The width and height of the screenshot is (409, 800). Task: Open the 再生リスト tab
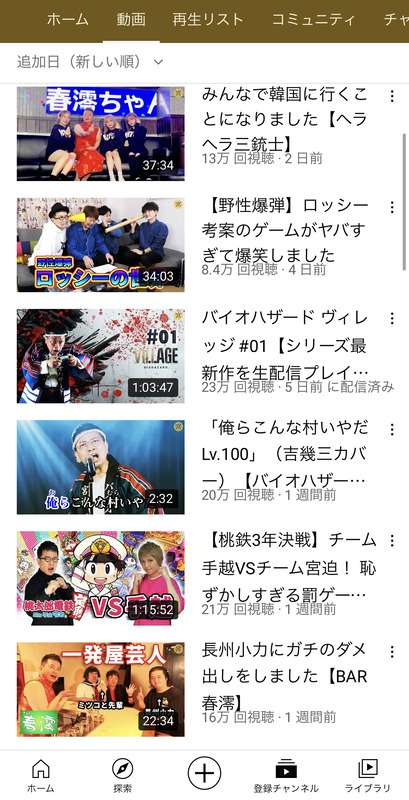coord(208,20)
